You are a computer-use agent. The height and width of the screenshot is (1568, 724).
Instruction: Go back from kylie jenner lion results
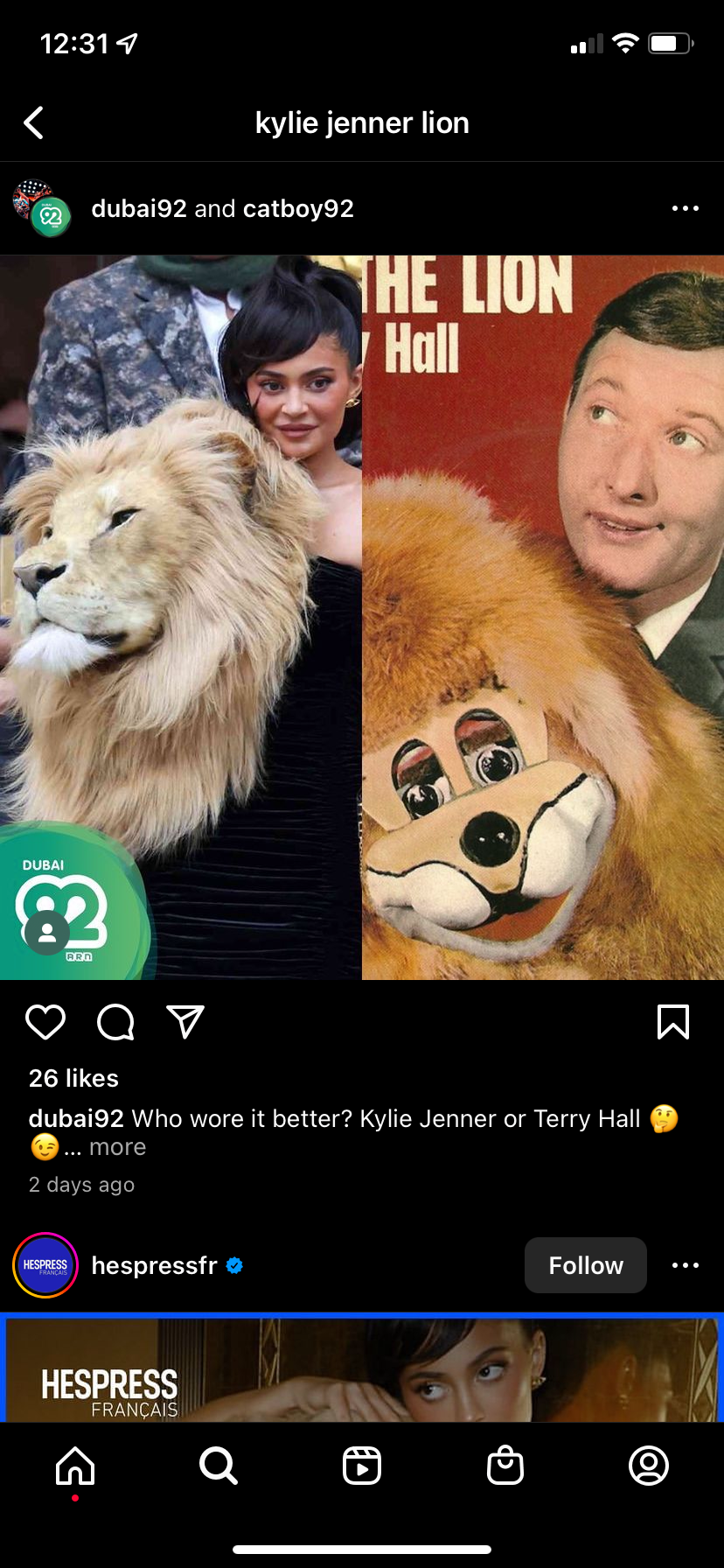33,123
